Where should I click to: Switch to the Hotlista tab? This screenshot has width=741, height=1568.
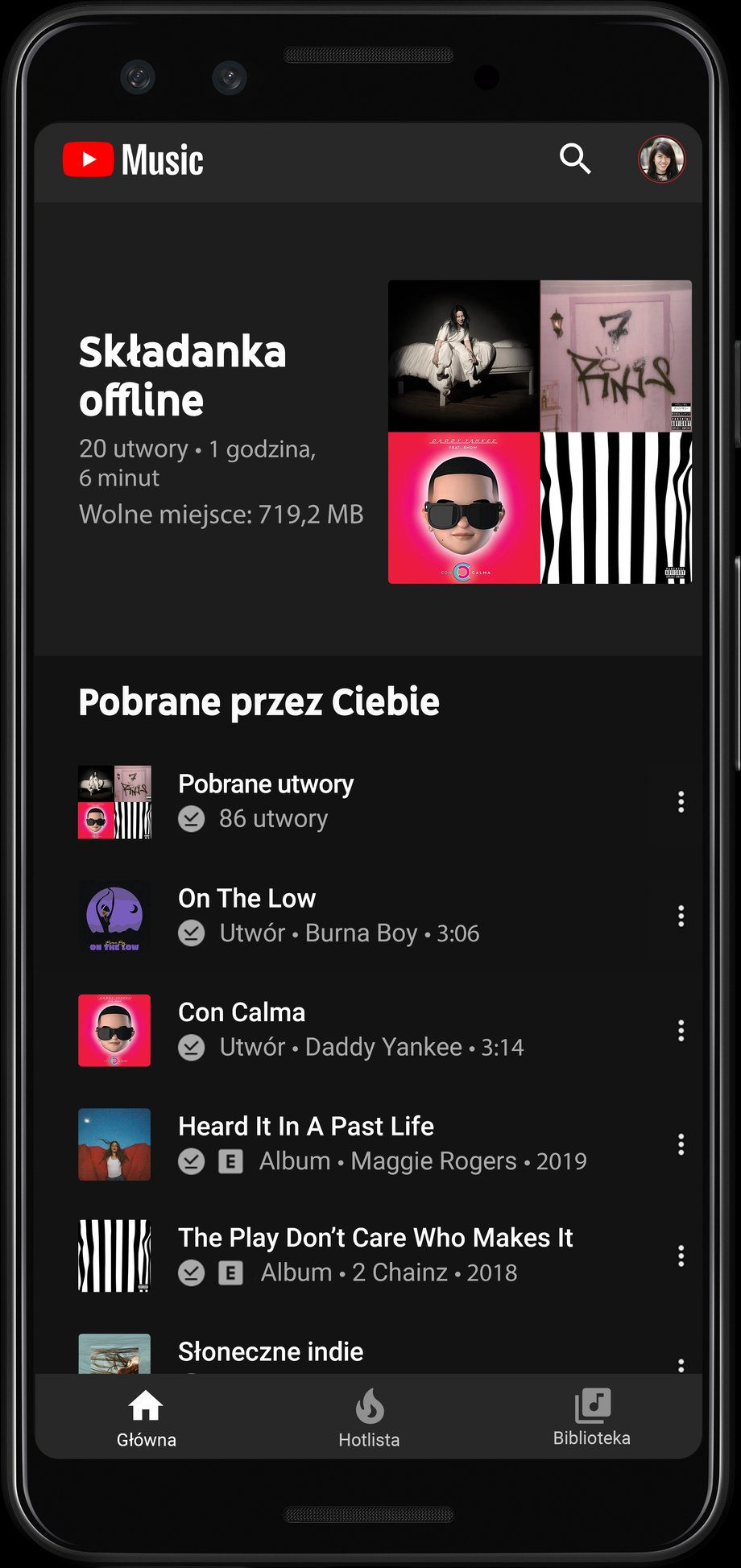(x=369, y=1418)
